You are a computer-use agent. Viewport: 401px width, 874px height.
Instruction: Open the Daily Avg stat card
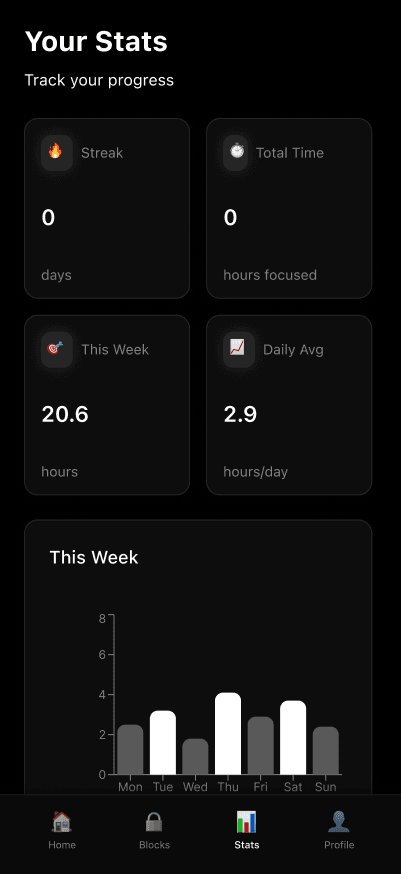[x=289, y=405]
